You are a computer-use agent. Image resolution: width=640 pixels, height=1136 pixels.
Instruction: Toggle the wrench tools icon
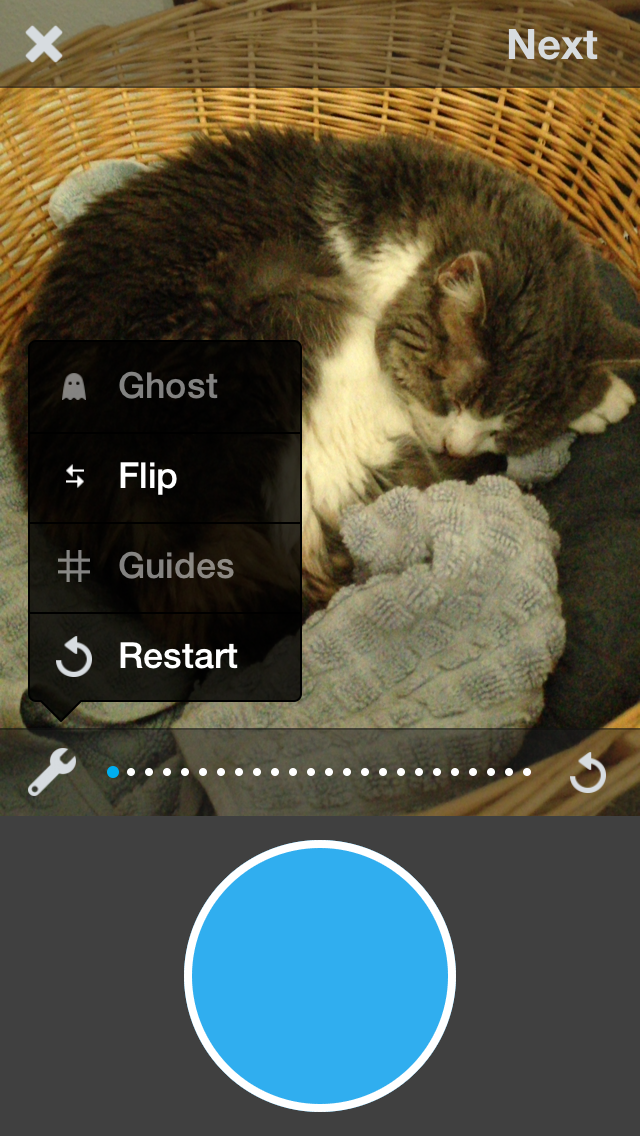51,772
